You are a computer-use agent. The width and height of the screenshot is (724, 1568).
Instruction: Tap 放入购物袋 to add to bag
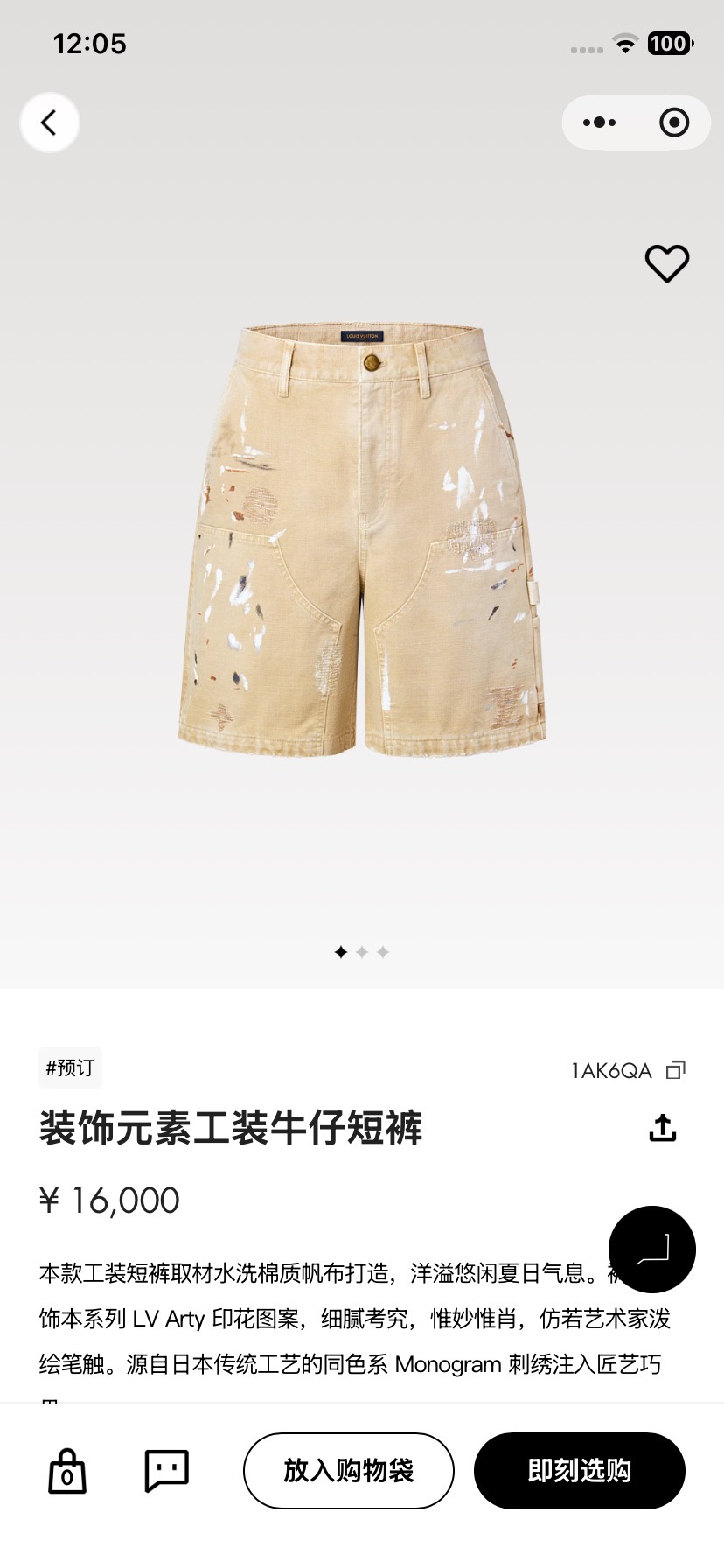click(x=349, y=1471)
